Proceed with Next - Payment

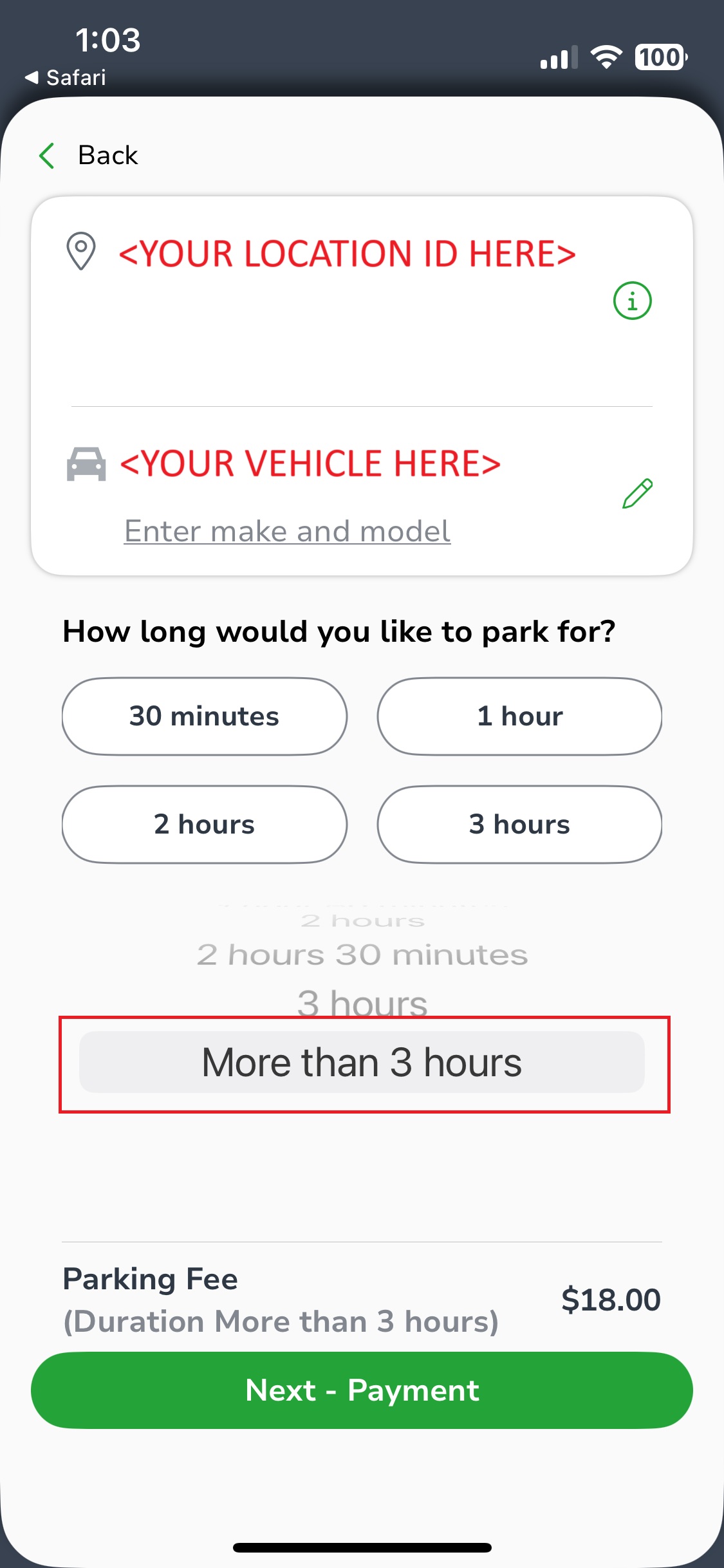click(362, 1390)
